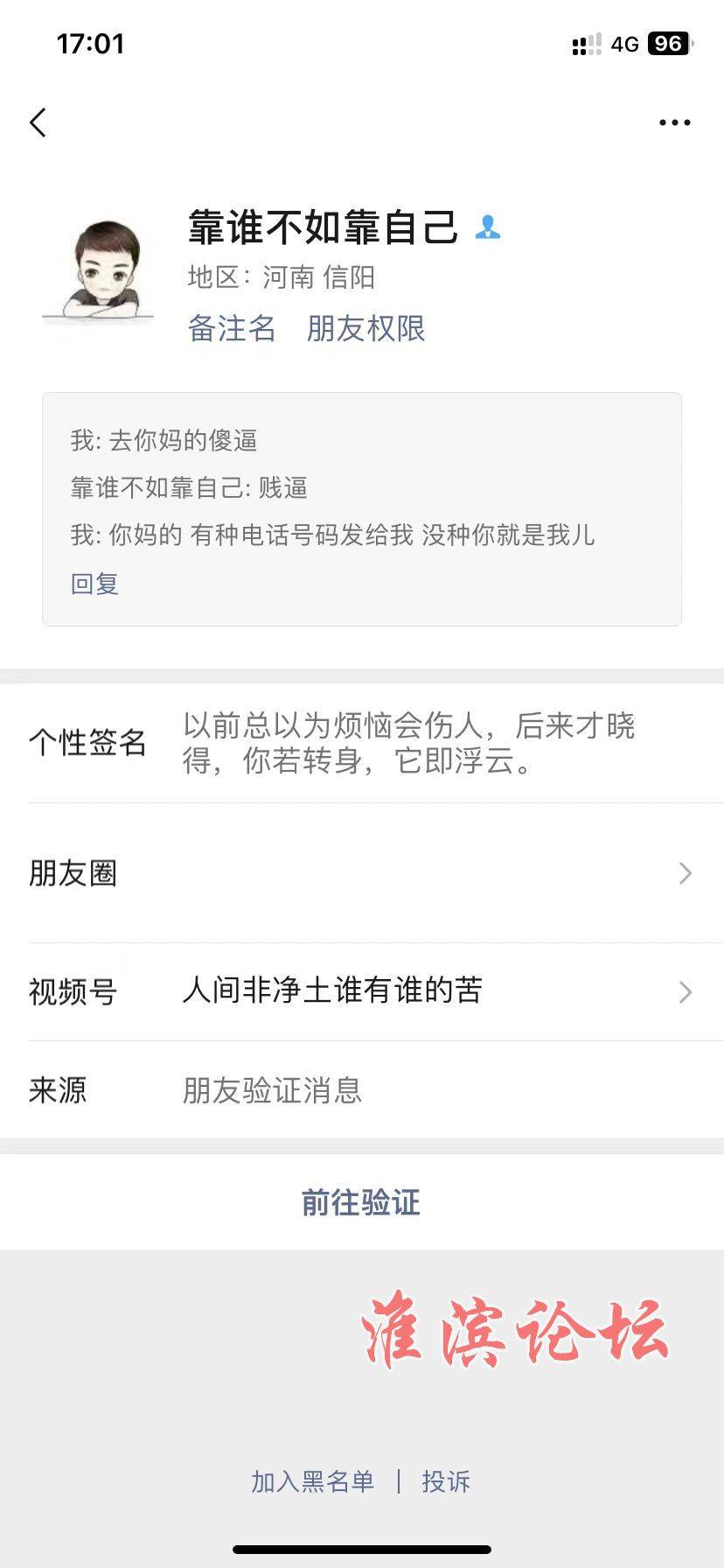Open the 视频号 channel row

(362, 991)
